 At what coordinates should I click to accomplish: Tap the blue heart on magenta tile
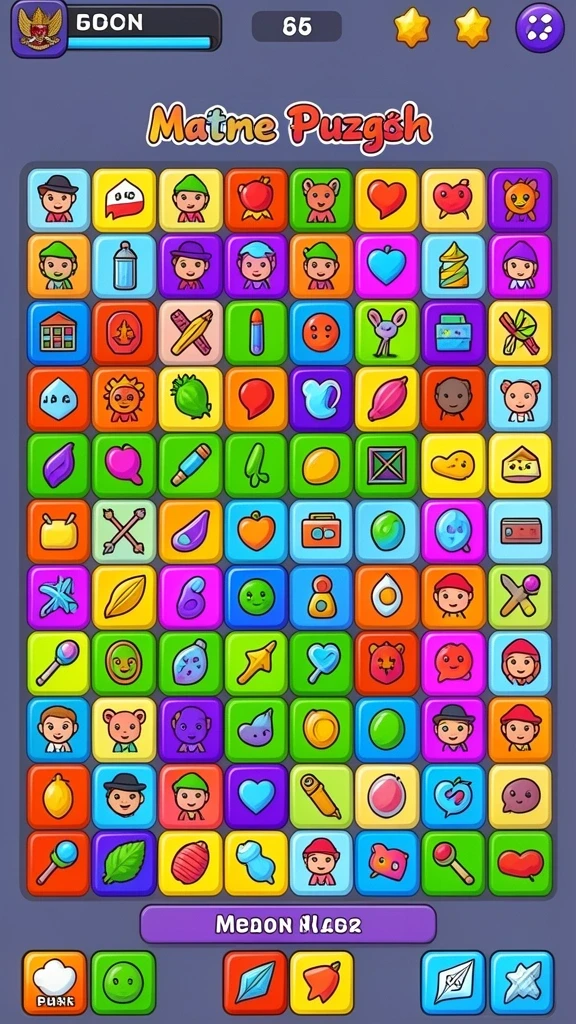[x=387, y=266]
